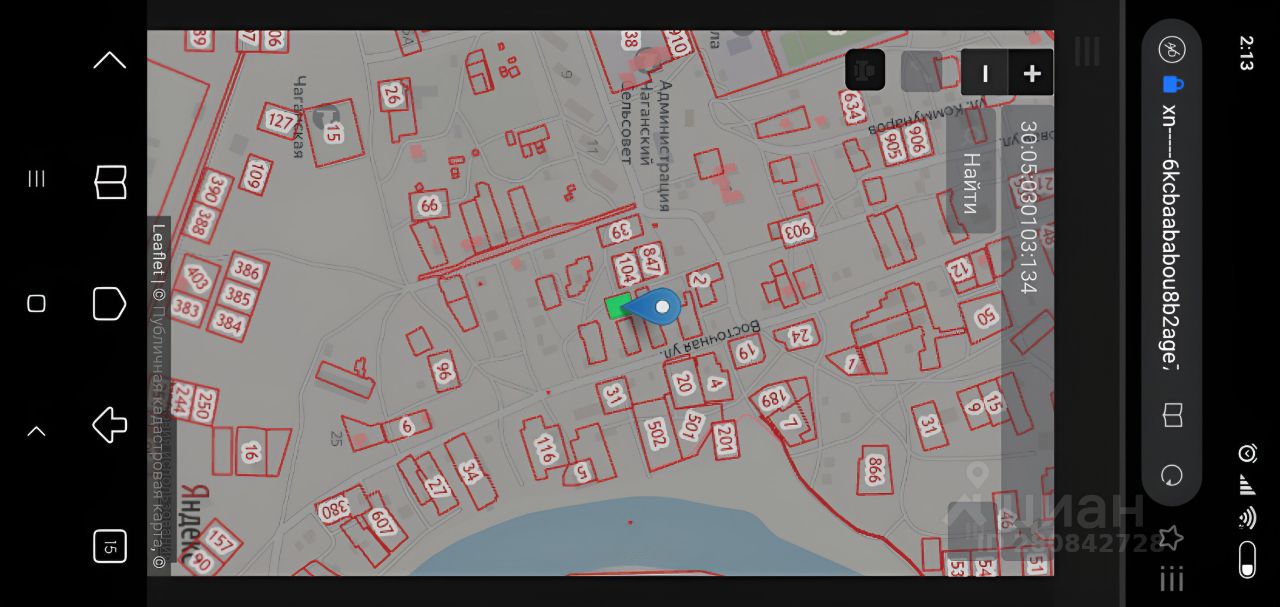Image resolution: width=1280 pixels, height=607 pixels.
Task: Bookmark this page with star icon
Action: coord(1171,538)
